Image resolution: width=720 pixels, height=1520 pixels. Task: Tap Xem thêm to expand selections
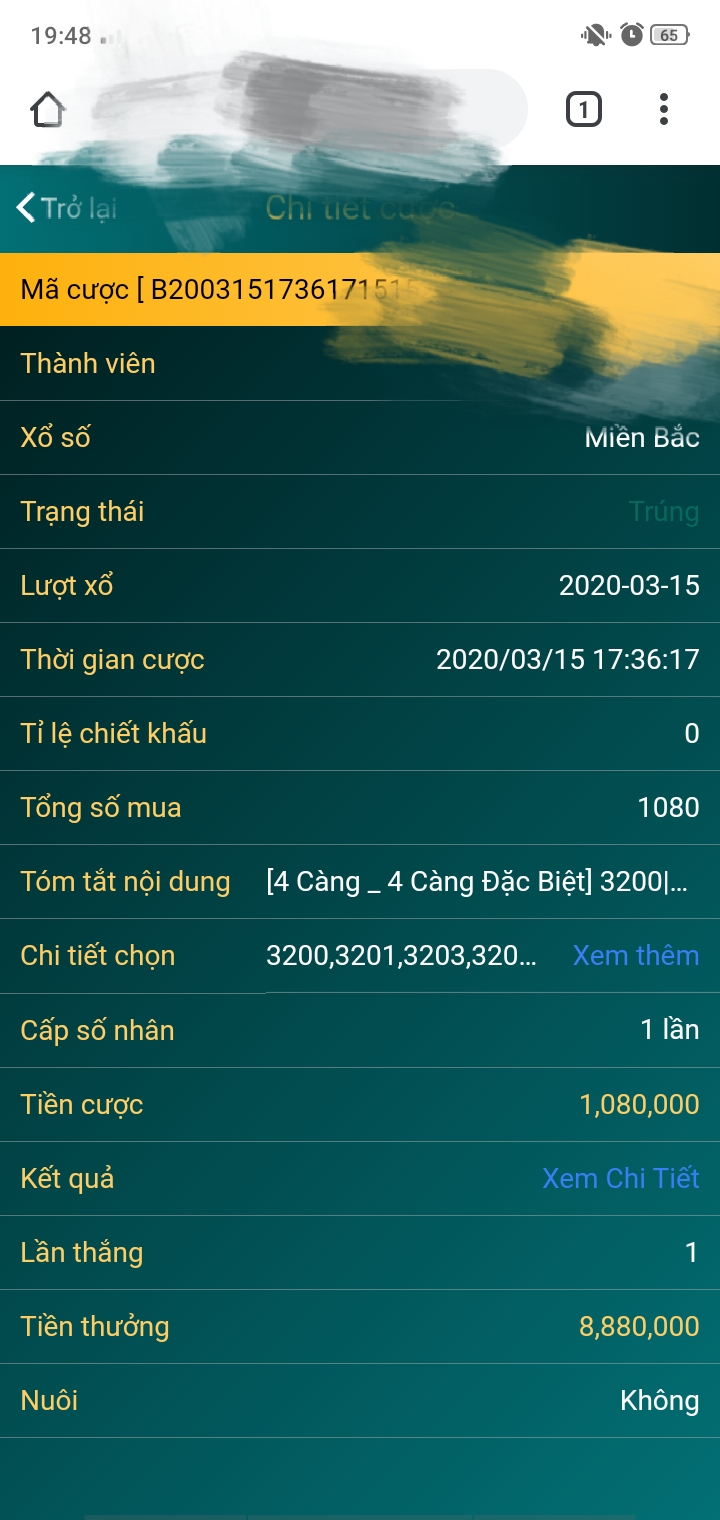[636, 955]
